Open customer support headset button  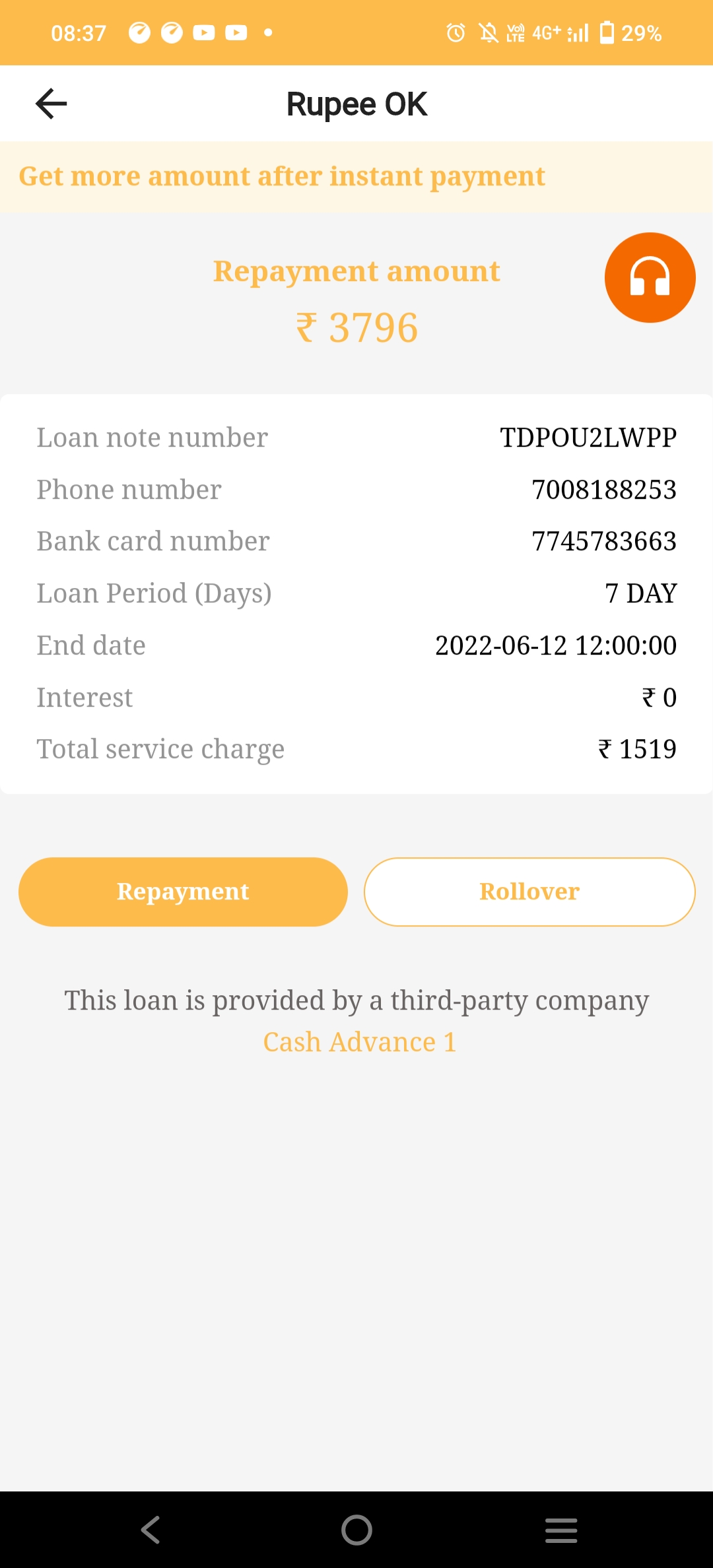(650, 277)
